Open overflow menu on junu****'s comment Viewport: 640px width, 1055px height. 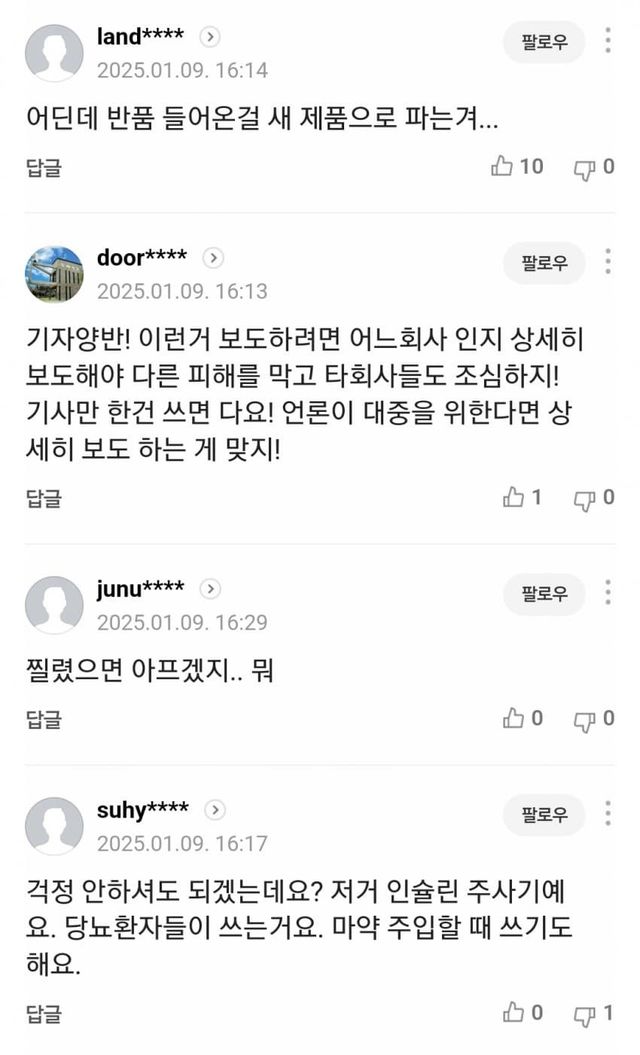pos(608,593)
